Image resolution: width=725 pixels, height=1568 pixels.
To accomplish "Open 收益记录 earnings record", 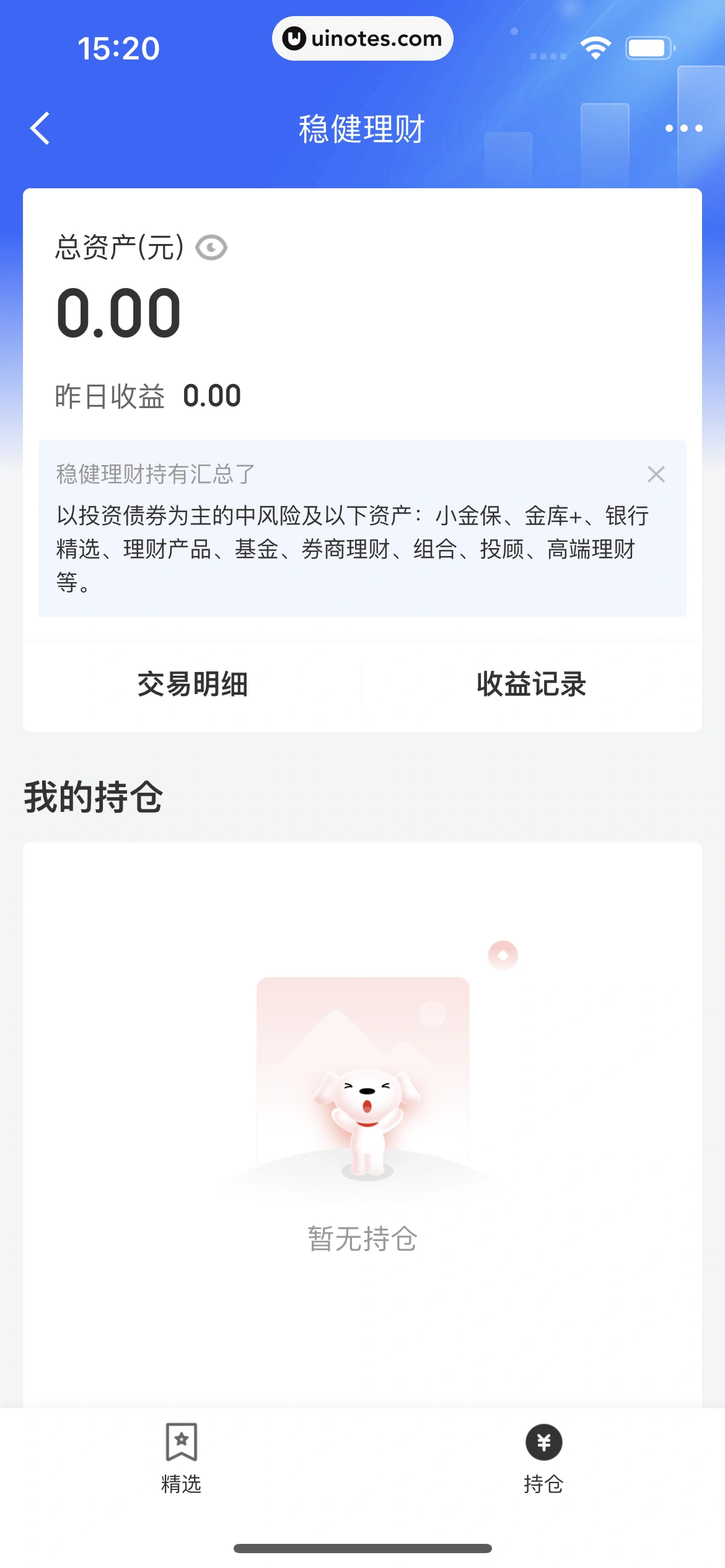I will (532, 684).
